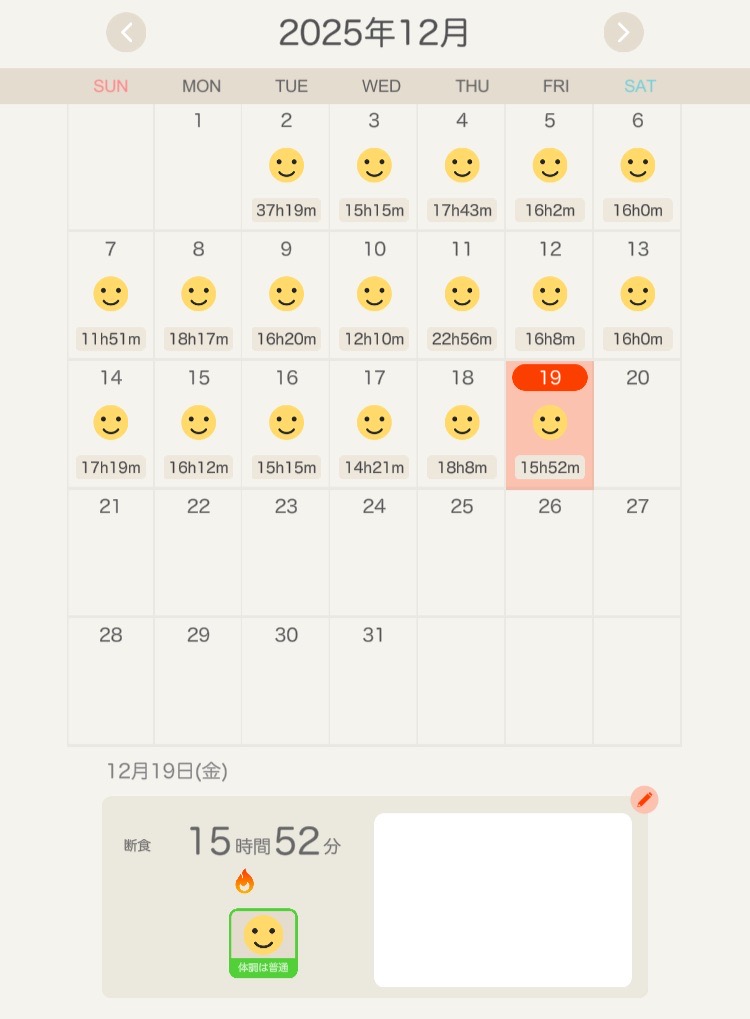The image size is (750, 1019).
Task: Go to the previous month
Action: (126, 33)
